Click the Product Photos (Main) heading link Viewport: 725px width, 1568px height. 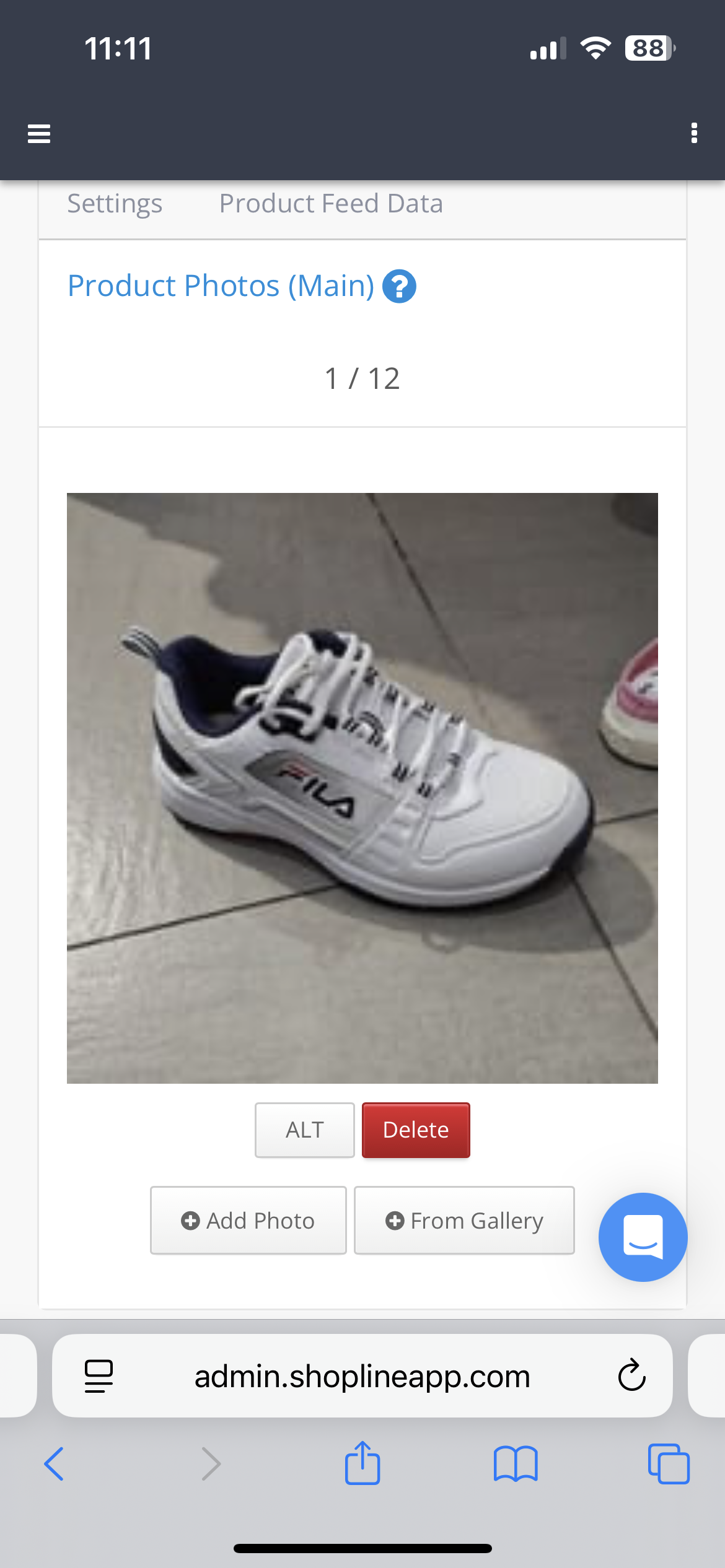[221, 285]
